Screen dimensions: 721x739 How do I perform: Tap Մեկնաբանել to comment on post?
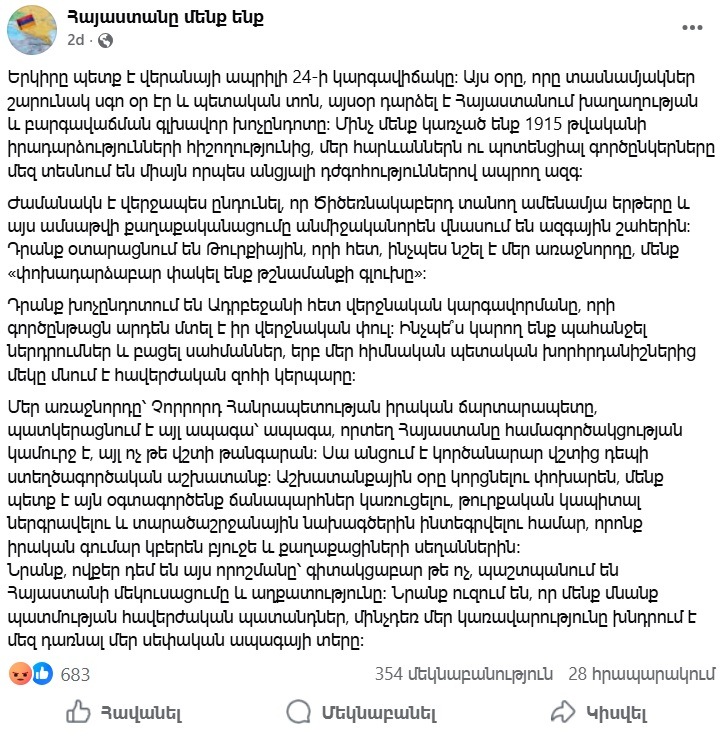(362, 712)
